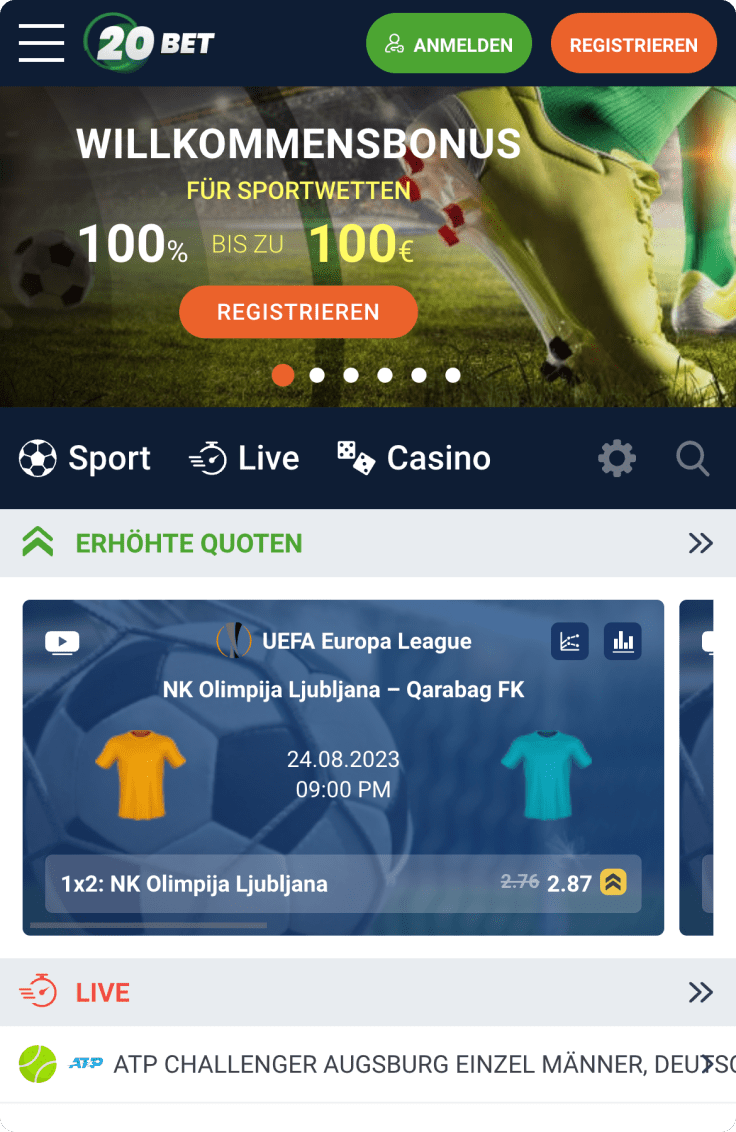The image size is (736, 1132).
Task: Jump to the second banner slide dot
Action: (317, 375)
